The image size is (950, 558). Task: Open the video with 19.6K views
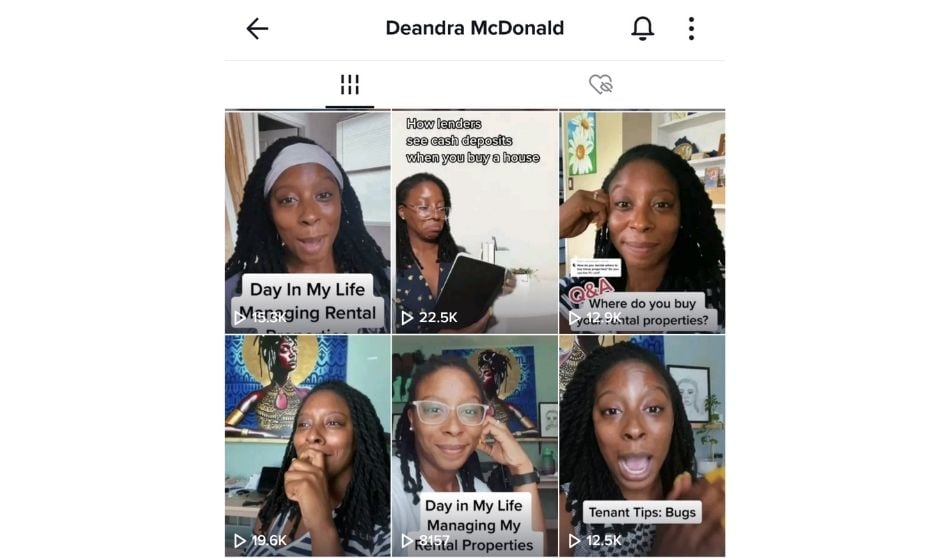[307, 445]
